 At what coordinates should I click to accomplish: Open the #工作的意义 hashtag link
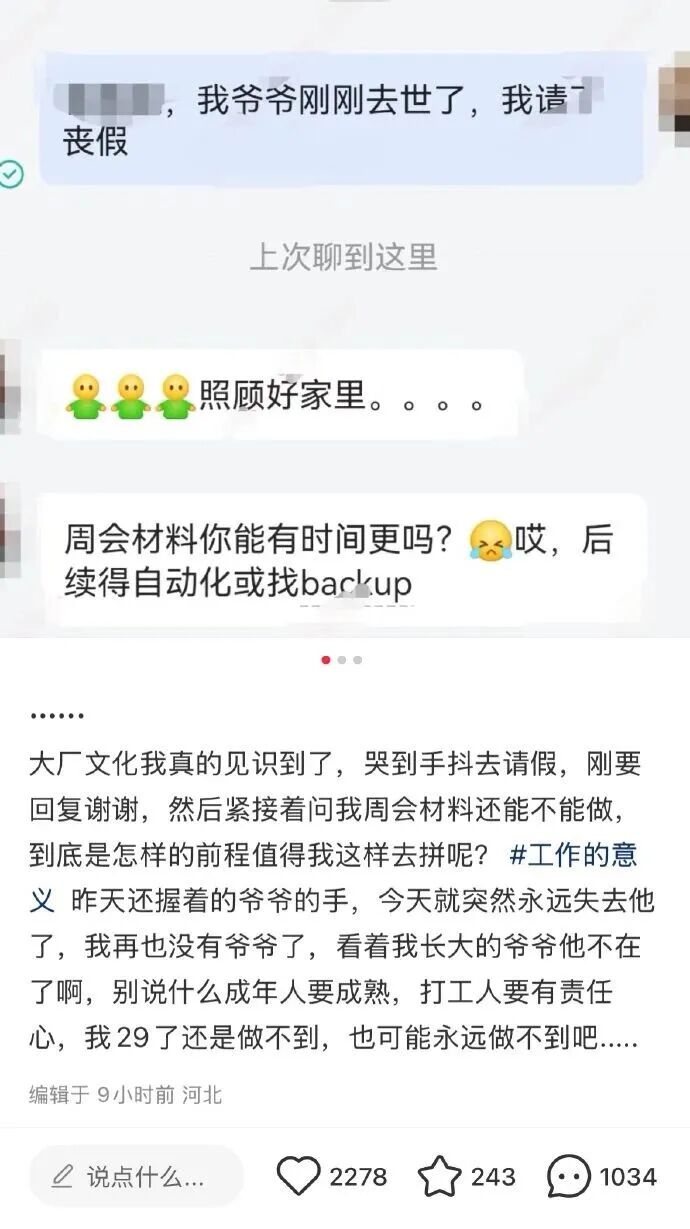click(x=572, y=856)
